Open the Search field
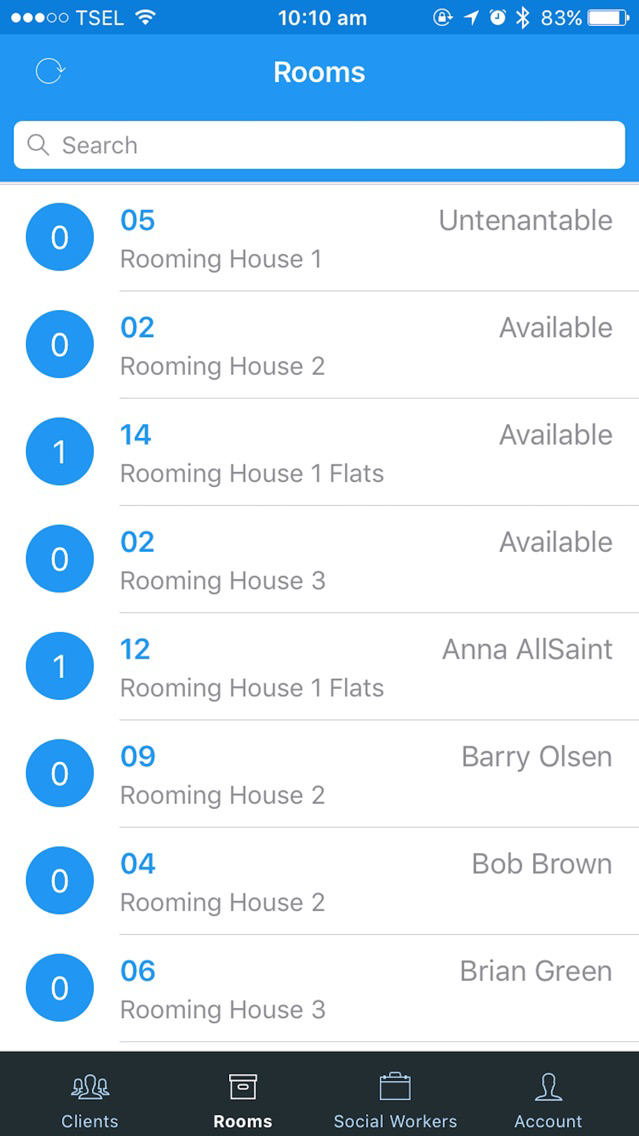The image size is (639, 1136). (x=320, y=145)
